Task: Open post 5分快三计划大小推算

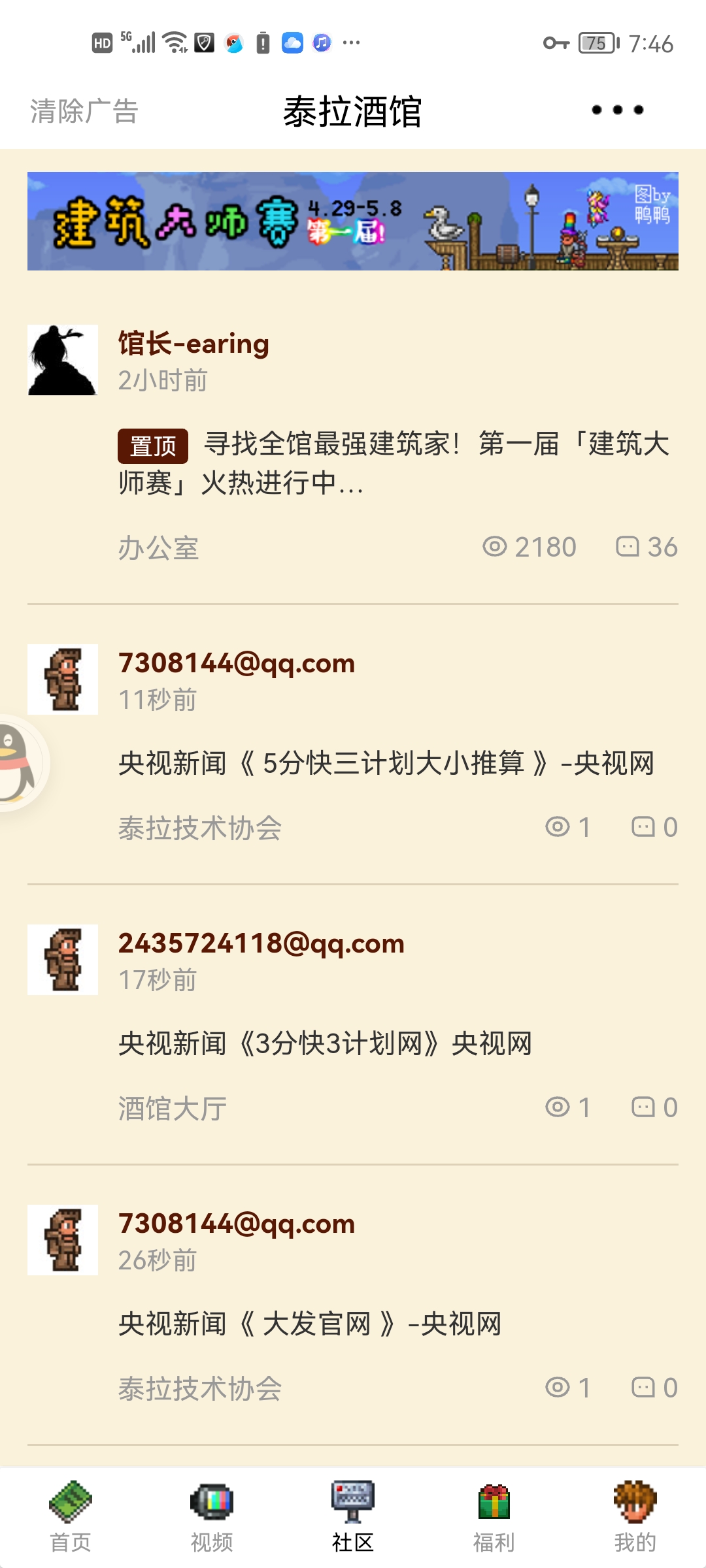Action: 386,763
